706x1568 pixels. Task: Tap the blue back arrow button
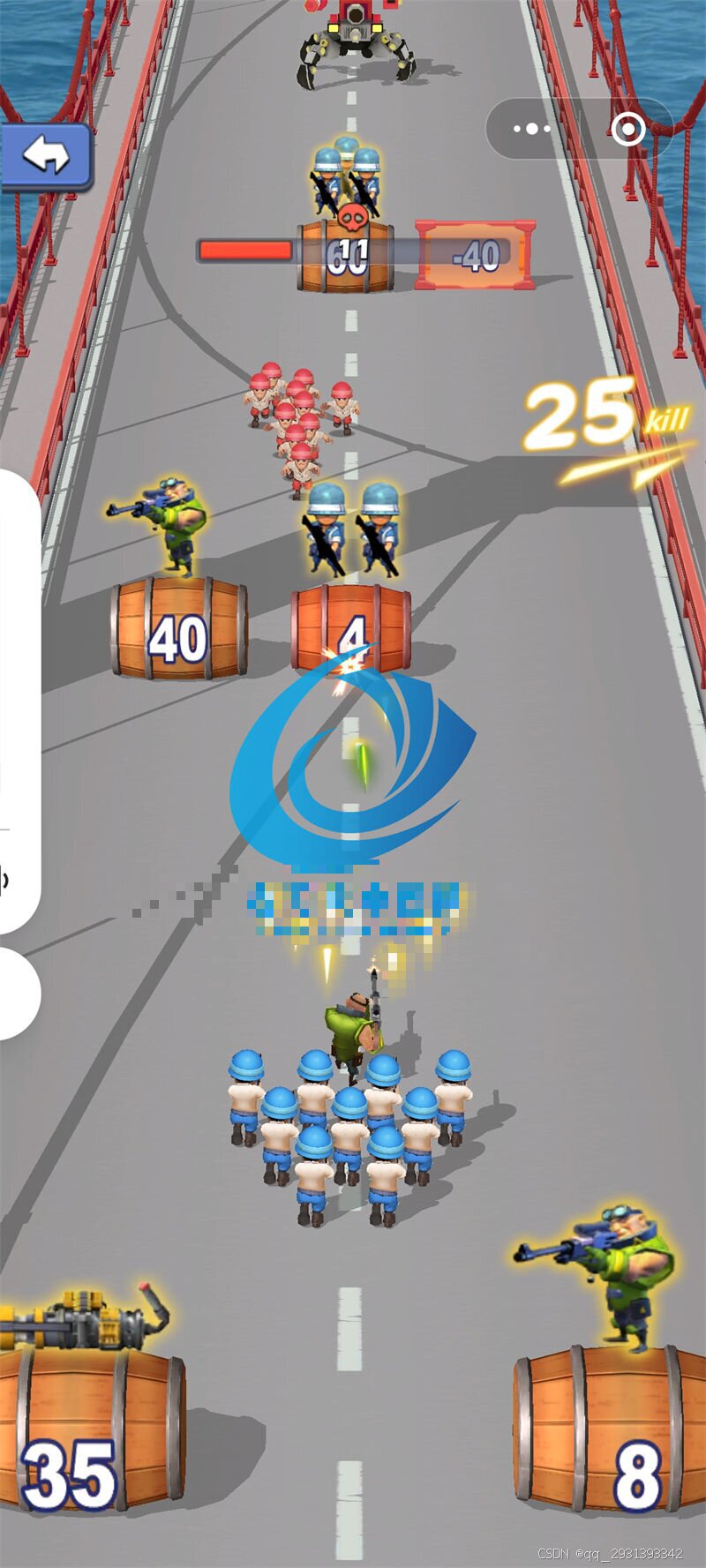point(47,156)
